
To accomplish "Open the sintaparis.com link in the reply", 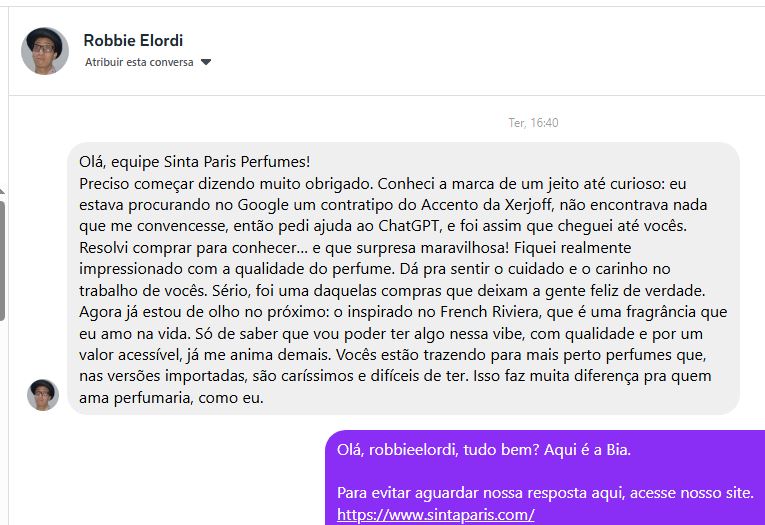I will 435,514.
